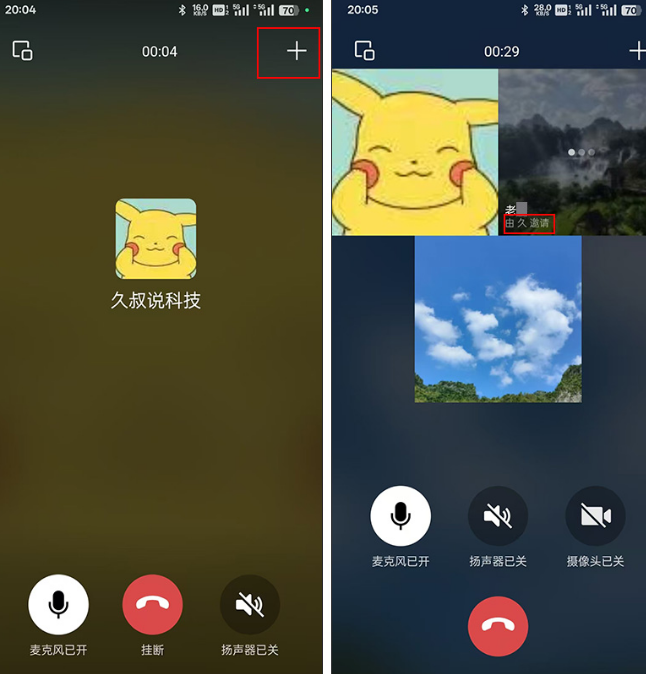This screenshot has height=674, width=646.
Task: Minimize the 00:29 group call window
Action: coord(365,51)
